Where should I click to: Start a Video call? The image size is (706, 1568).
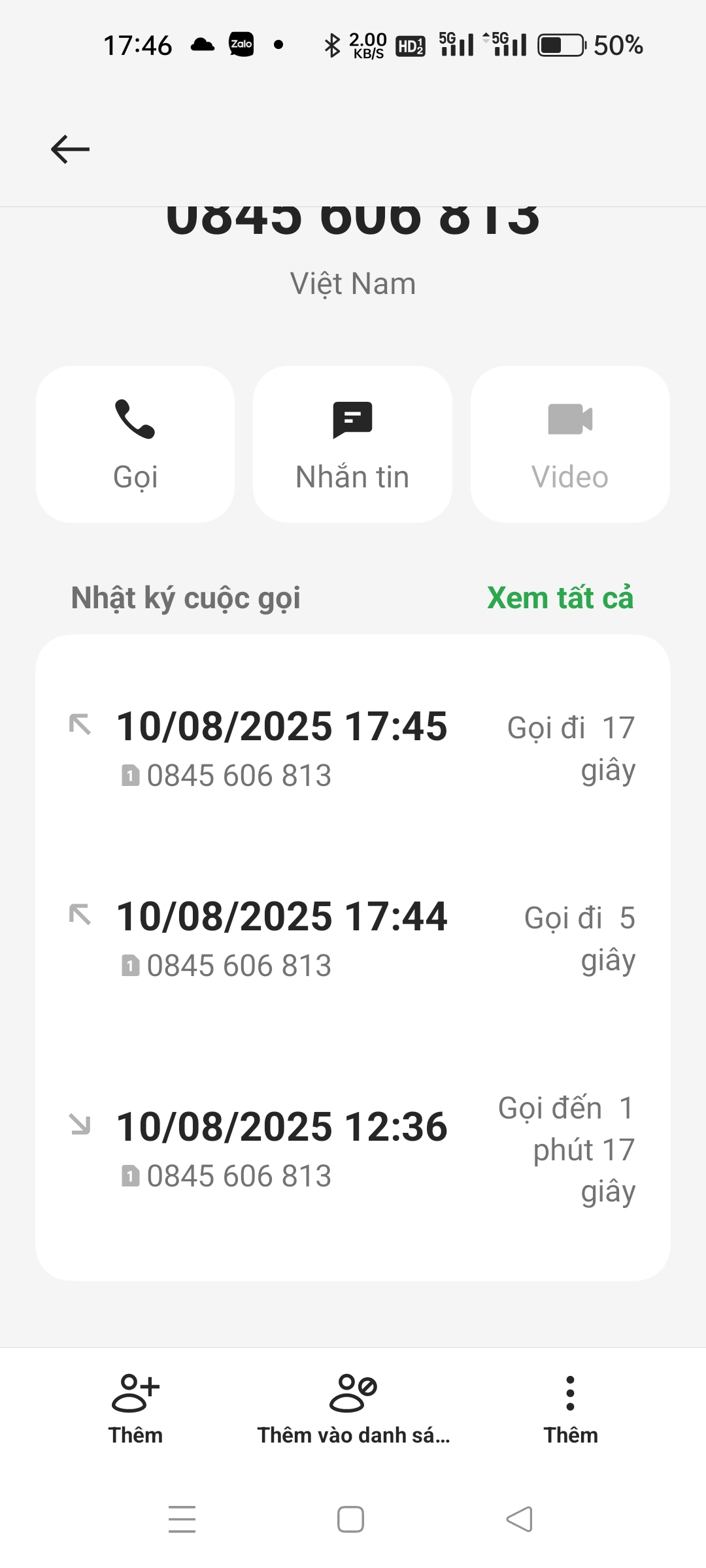point(570,444)
